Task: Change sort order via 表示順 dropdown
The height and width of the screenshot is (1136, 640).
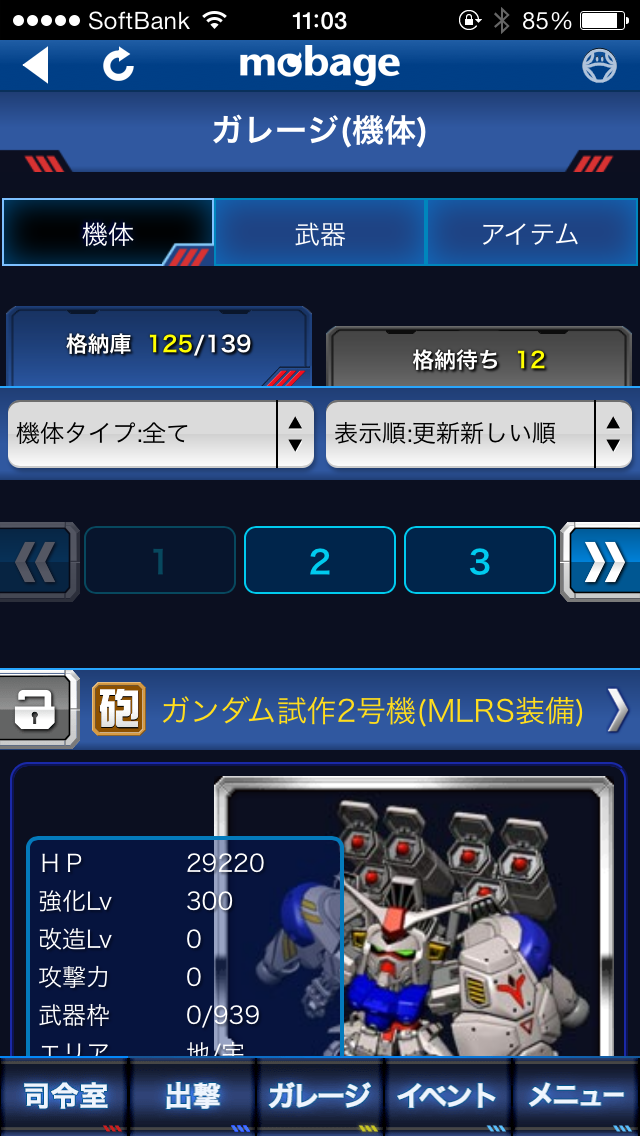Action: 478,434
